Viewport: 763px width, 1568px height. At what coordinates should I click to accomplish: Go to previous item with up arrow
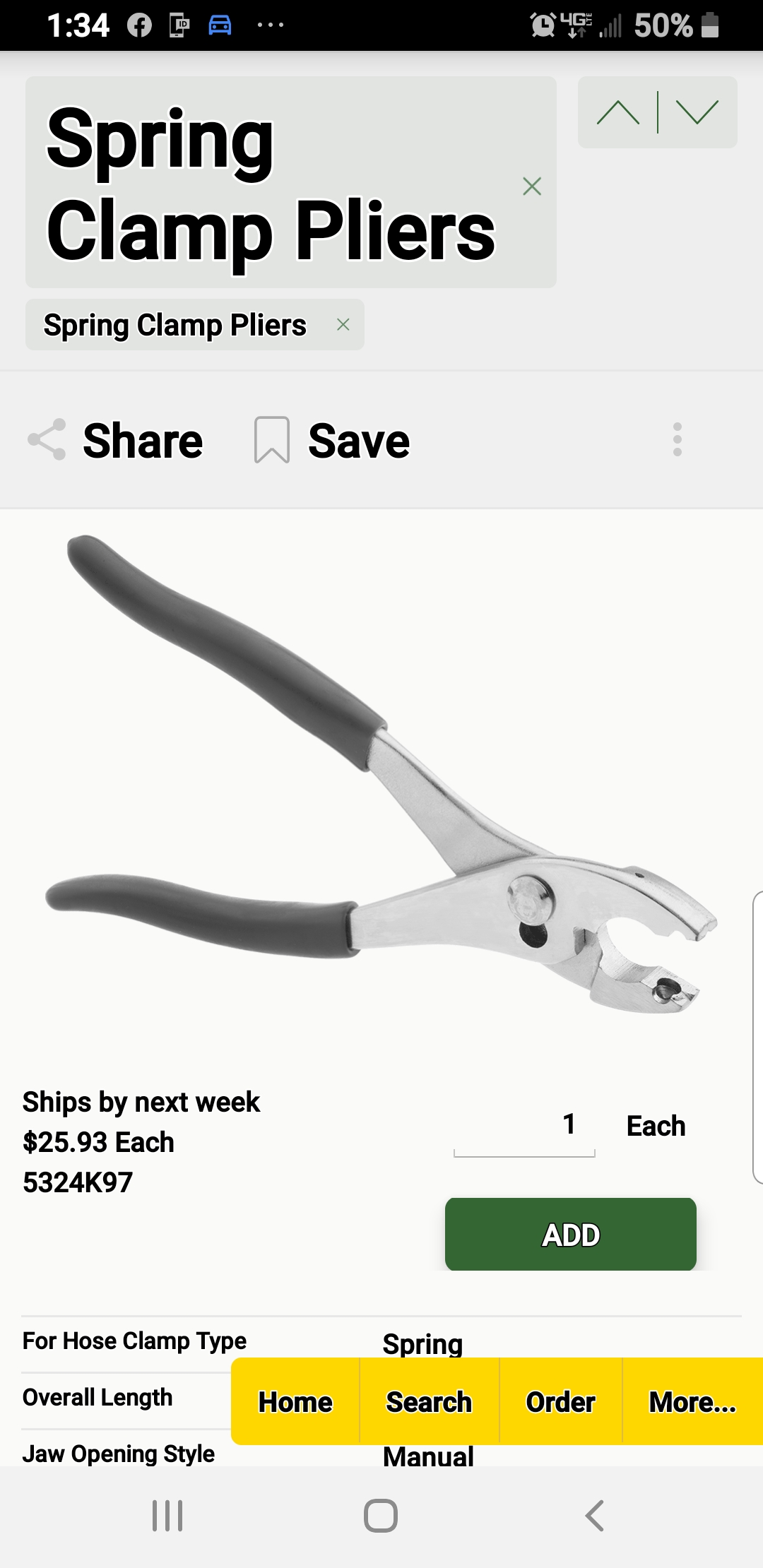(x=618, y=112)
